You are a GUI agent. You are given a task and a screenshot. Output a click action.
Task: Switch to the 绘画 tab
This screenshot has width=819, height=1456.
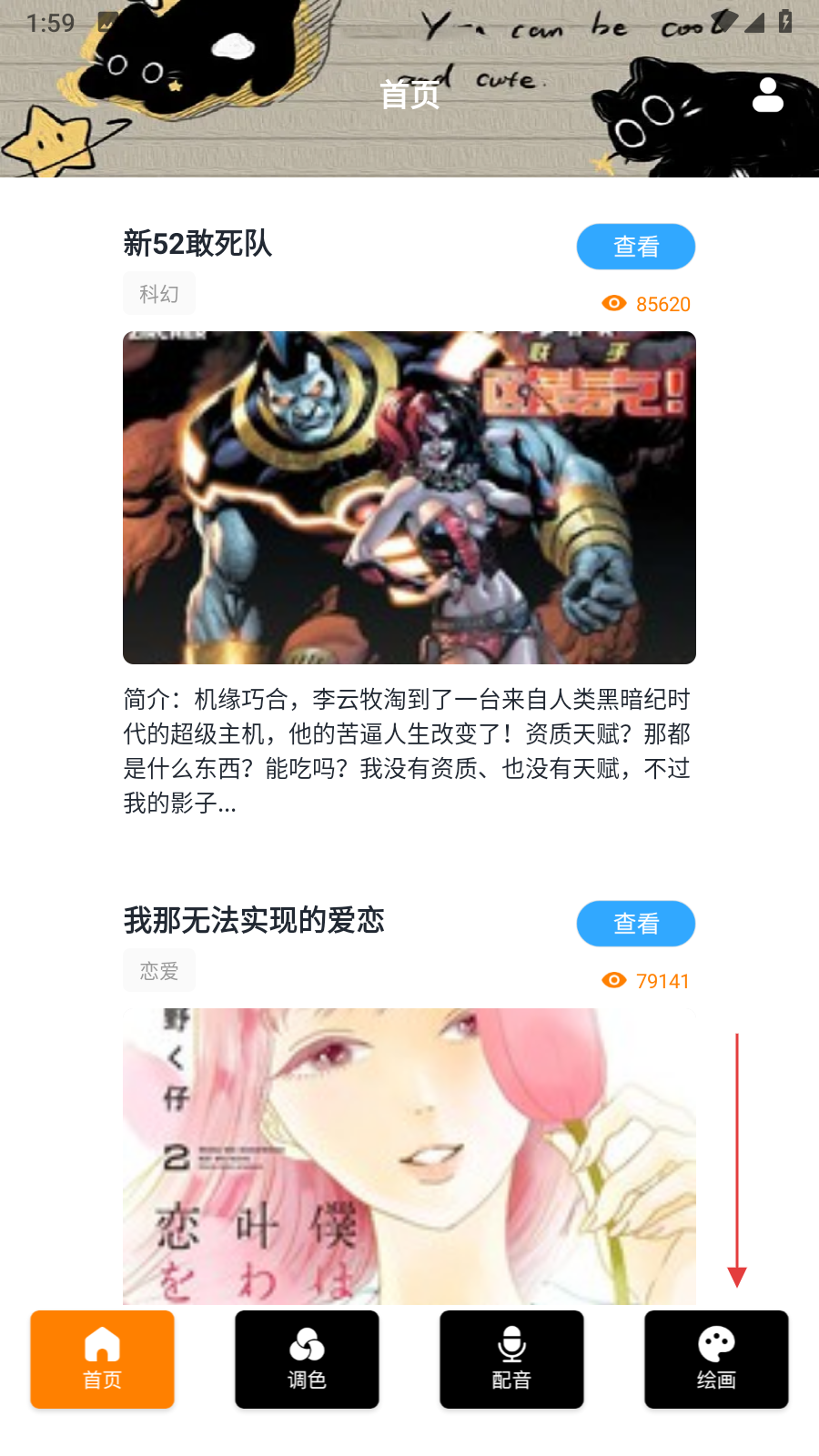click(x=716, y=1360)
